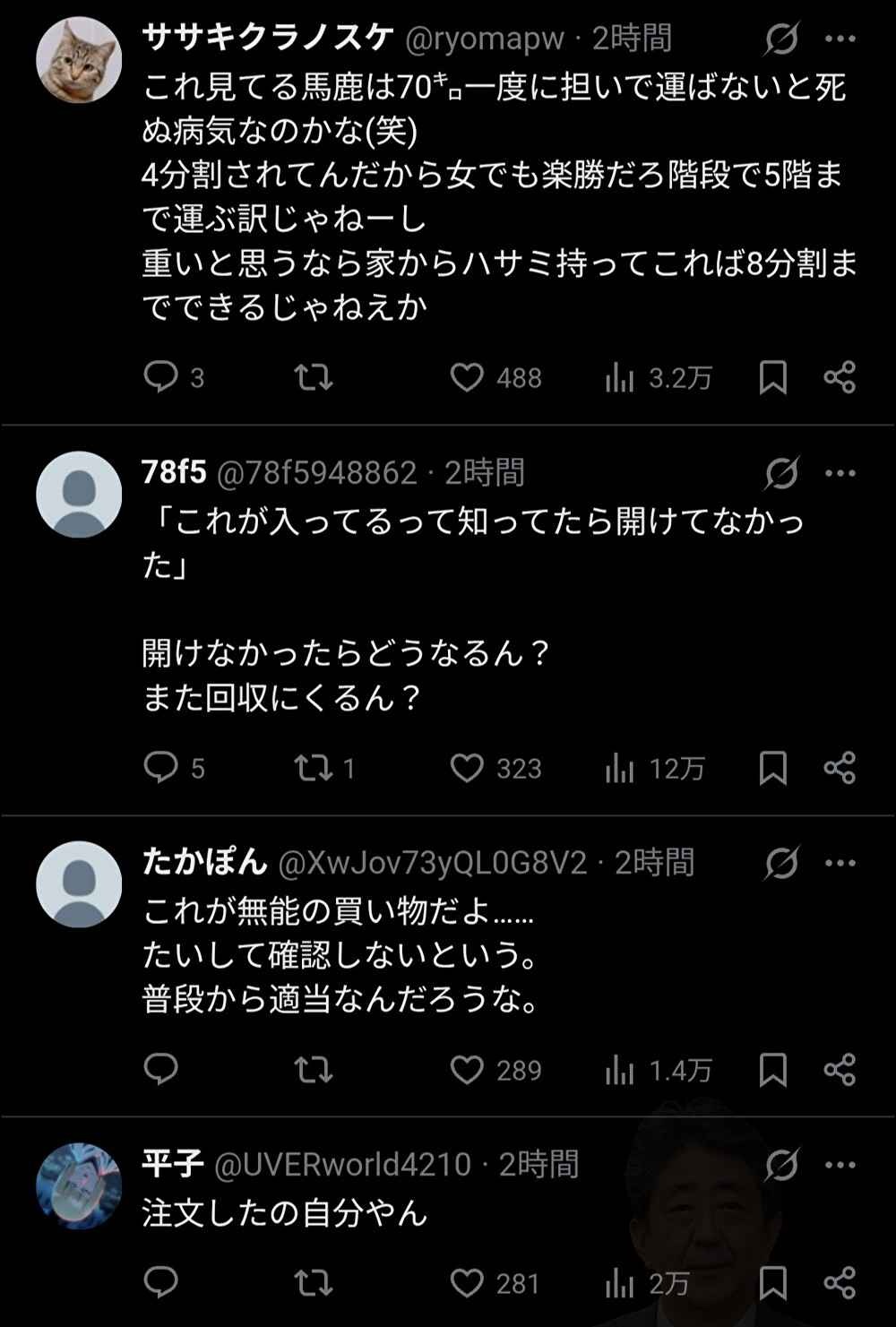This screenshot has width=896, height=1327.
Task: Bookmark ササキクラノスケ's post
Action: click(x=772, y=378)
